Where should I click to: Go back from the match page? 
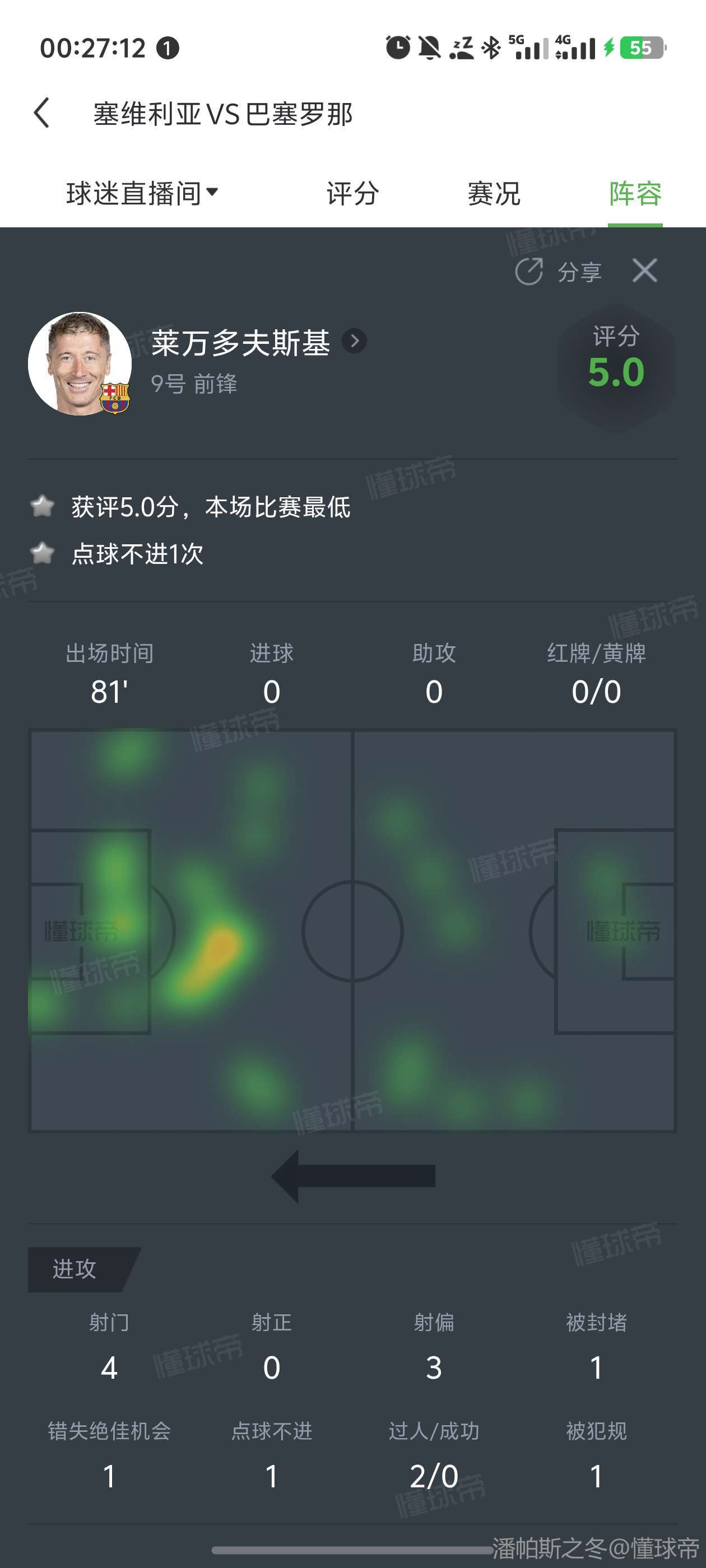pos(41,113)
